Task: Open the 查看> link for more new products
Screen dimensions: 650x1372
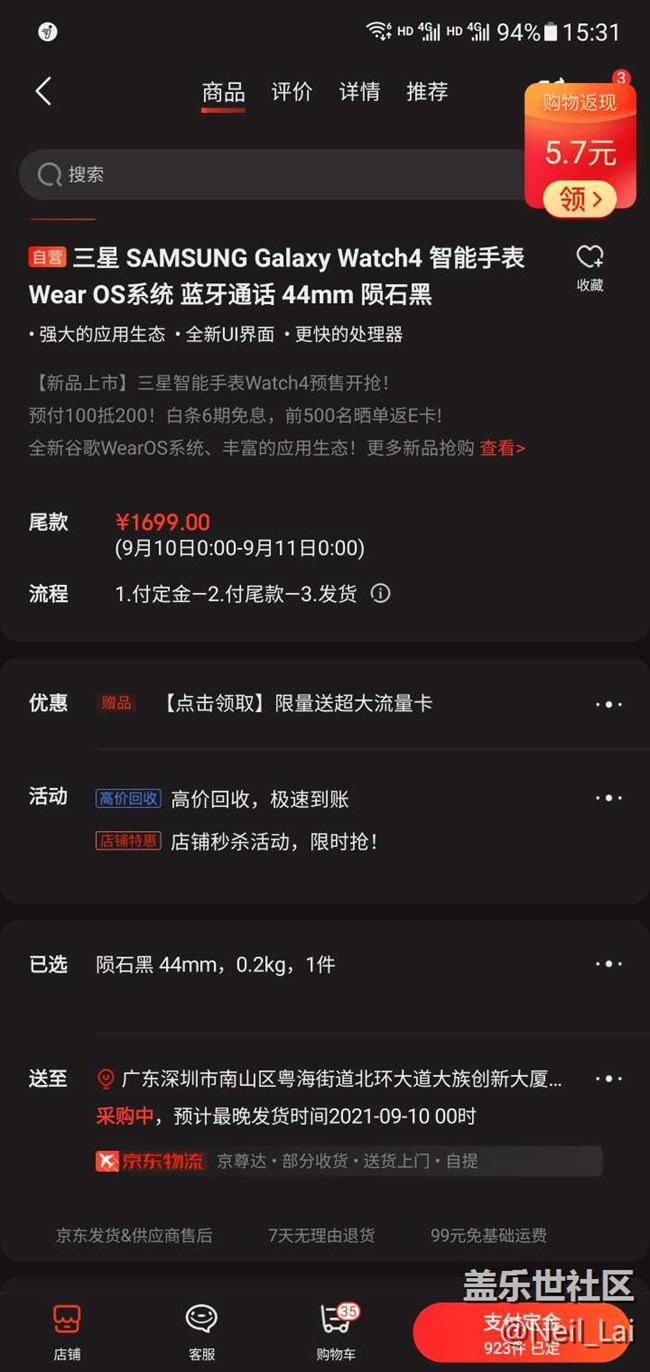Action: tap(502, 448)
